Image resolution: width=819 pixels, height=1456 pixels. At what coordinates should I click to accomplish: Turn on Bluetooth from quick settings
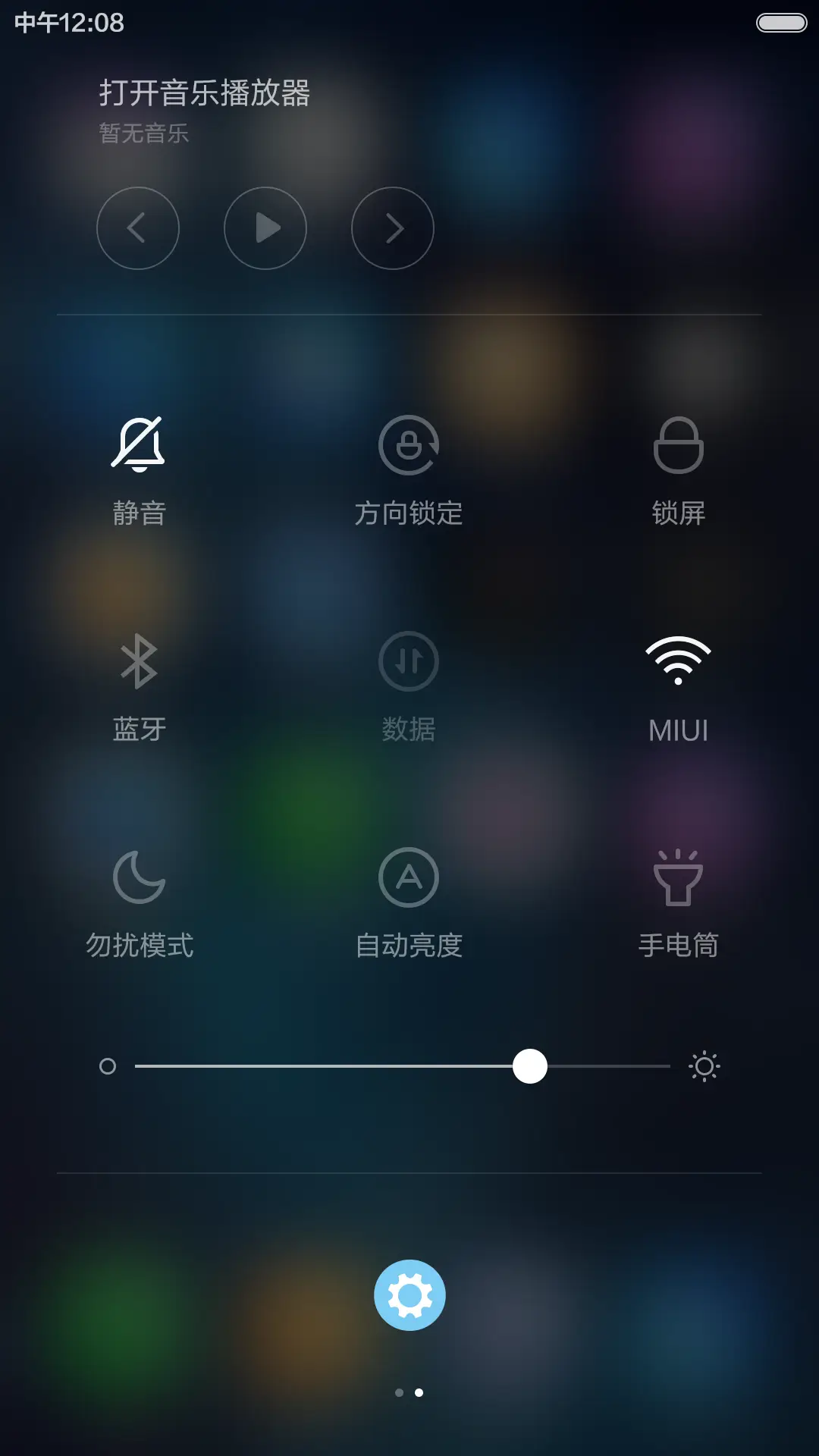pos(140,662)
